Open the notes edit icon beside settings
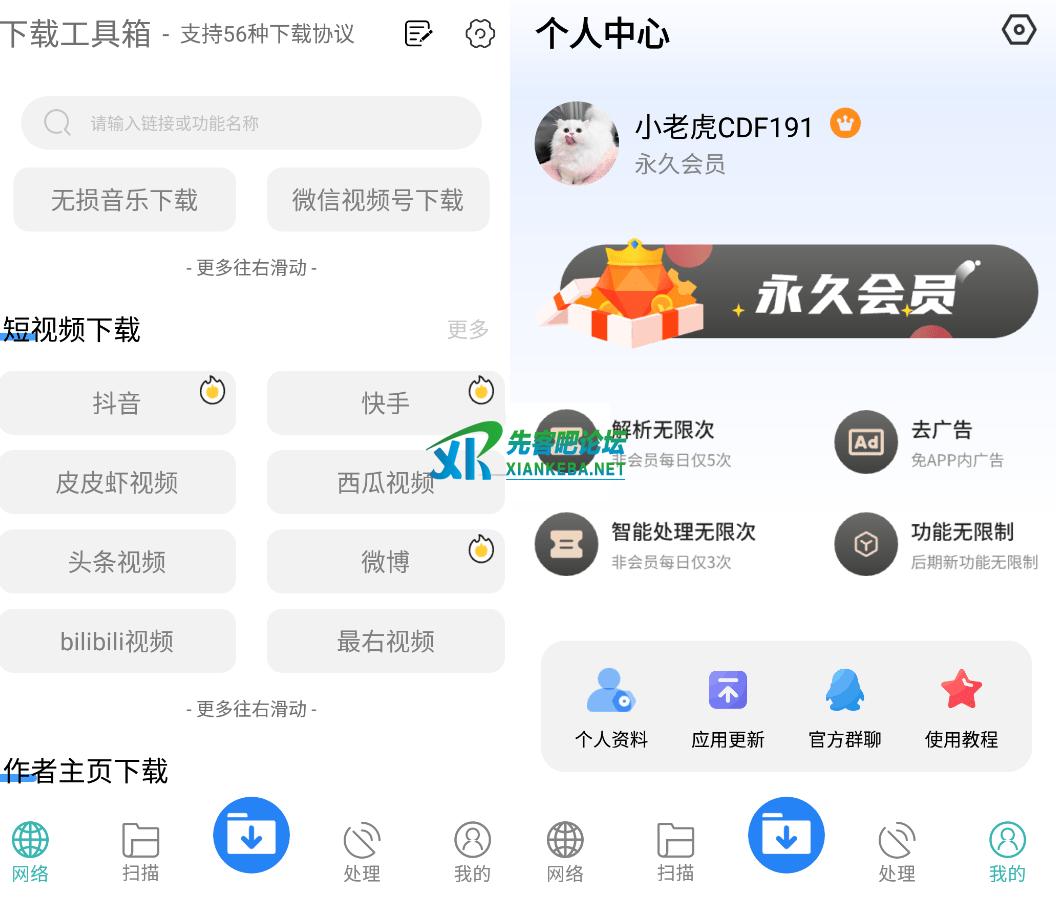The image size is (1056, 903). coord(418,33)
